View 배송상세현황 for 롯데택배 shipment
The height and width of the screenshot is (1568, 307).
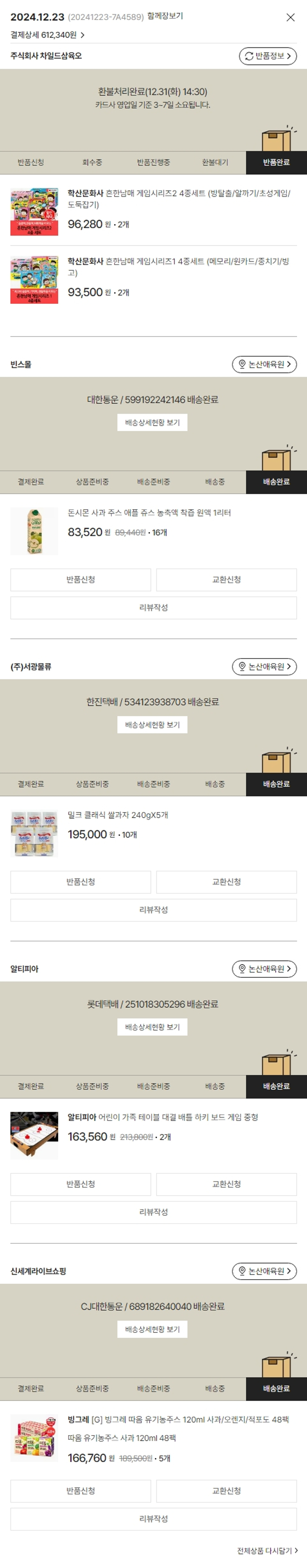click(x=152, y=1027)
